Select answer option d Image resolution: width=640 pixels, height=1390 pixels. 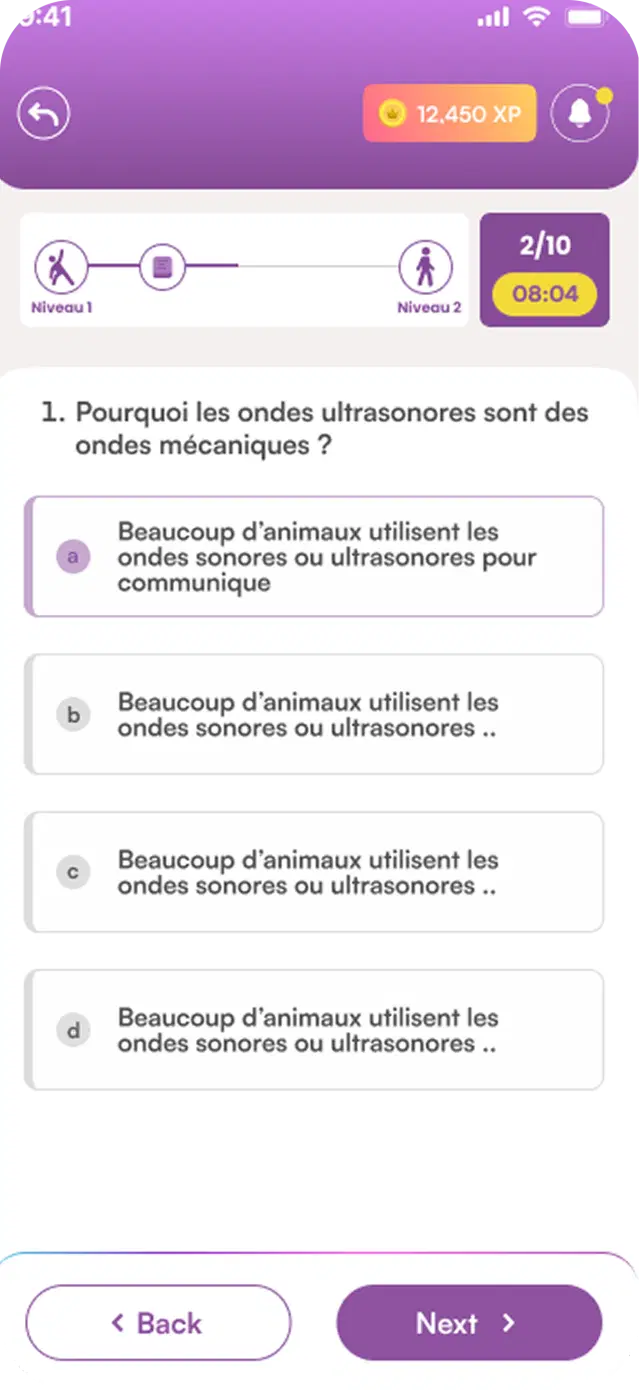pos(314,1030)
